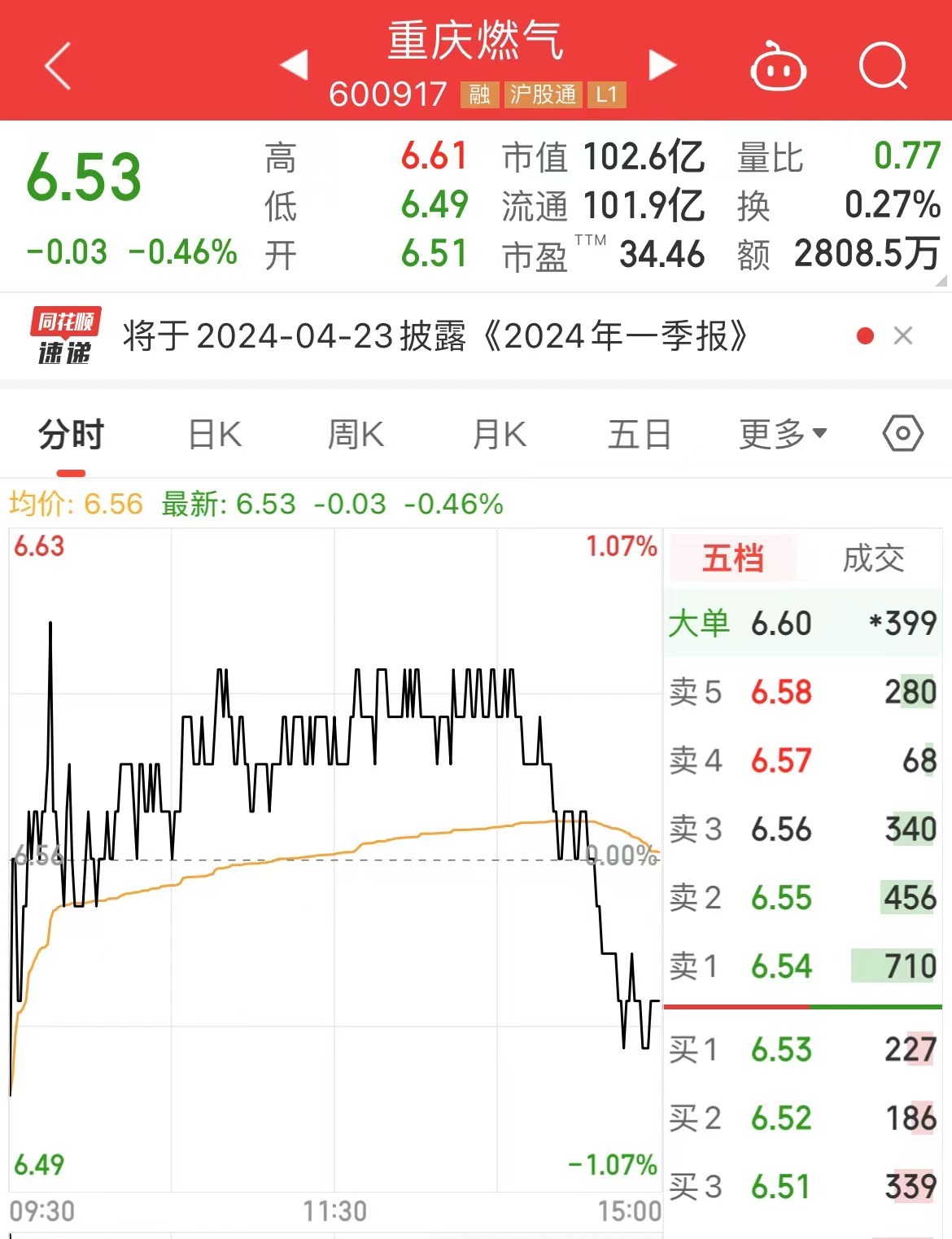The image size is (952, 1239).
Task: Switch to the 成交 trades tab
Action: tap(873, 559)
